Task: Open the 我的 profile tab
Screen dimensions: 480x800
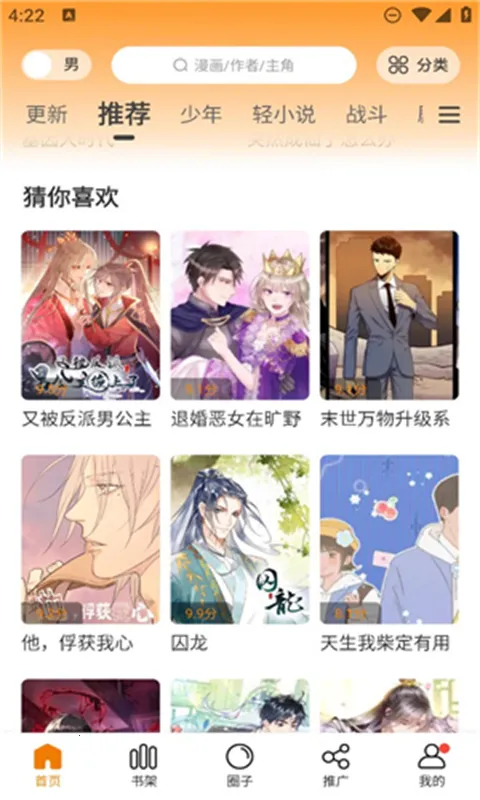Action: click(x=432, y=765)
